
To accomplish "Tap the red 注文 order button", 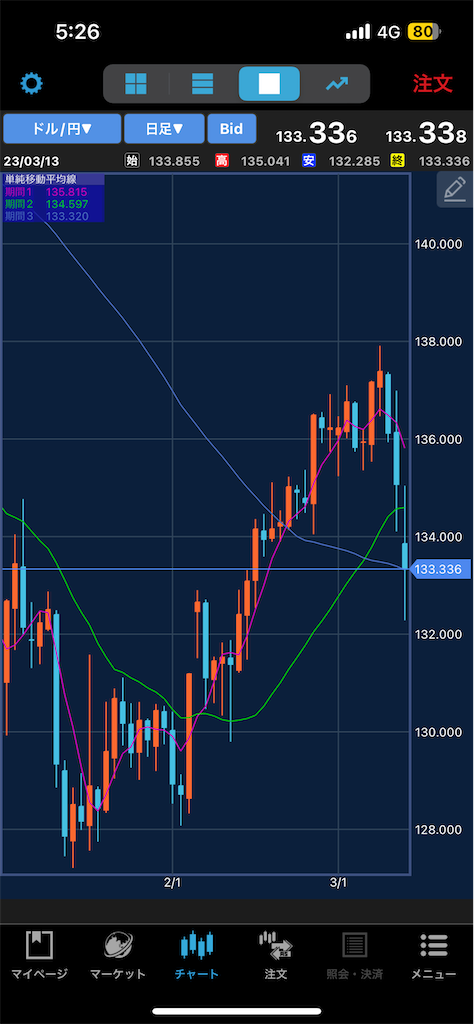I will pyautogui.click(x=432, y=84).
